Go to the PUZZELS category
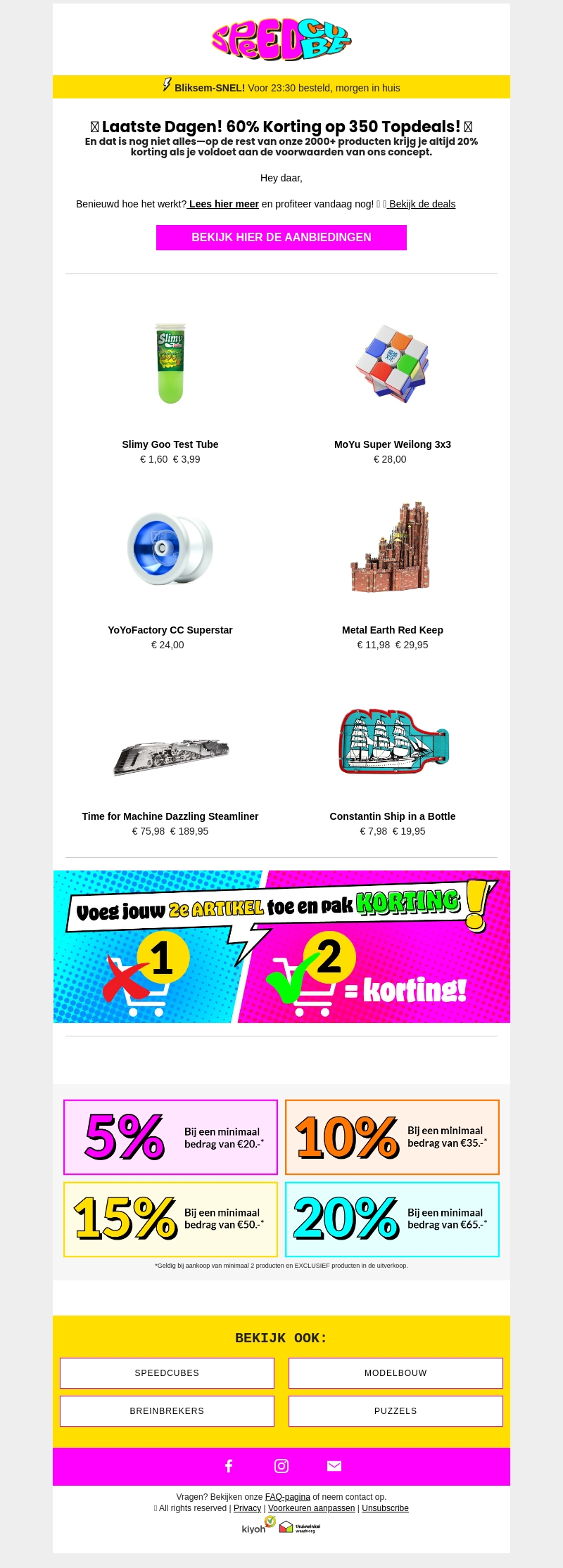 396,1411
